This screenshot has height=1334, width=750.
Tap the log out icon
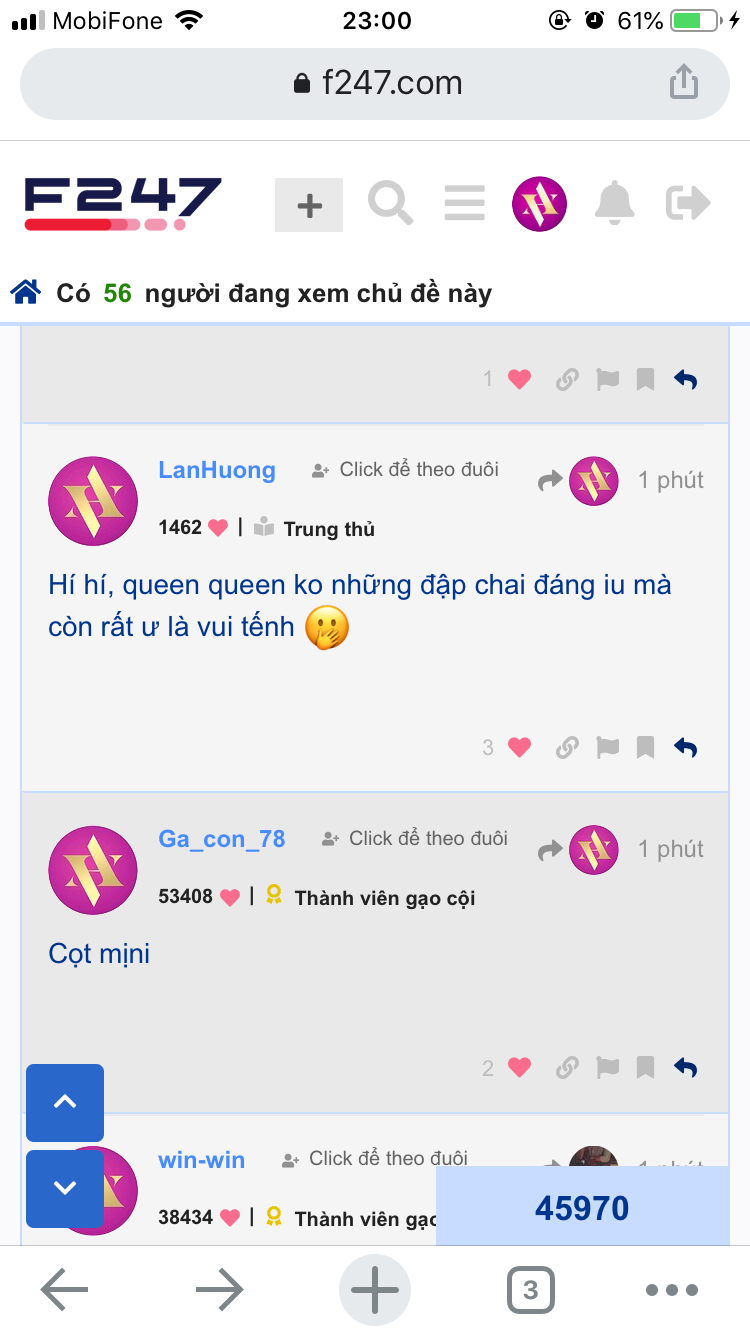688,204
